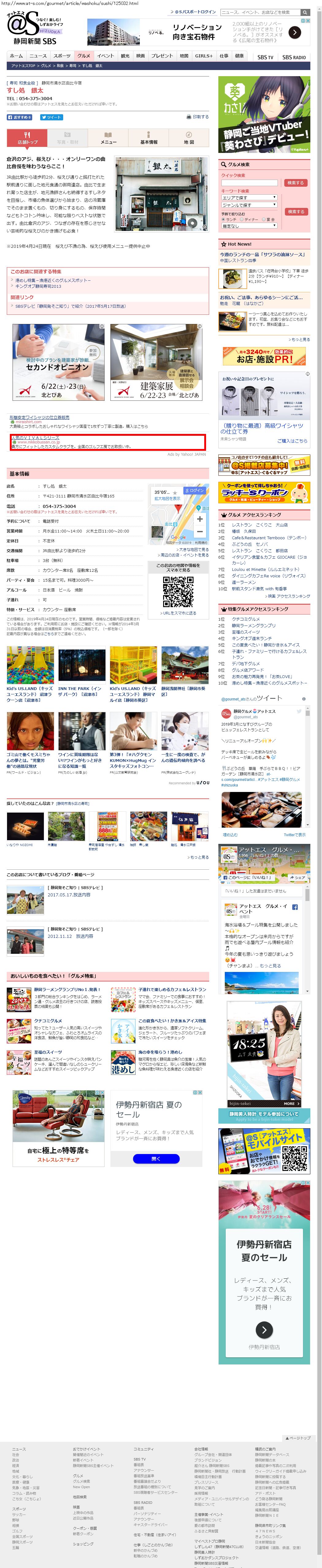Image resolution: width=322 pixels, height=1568 pixels.
Task: Go to the ホーム navigation item
Action: (16, 56)
